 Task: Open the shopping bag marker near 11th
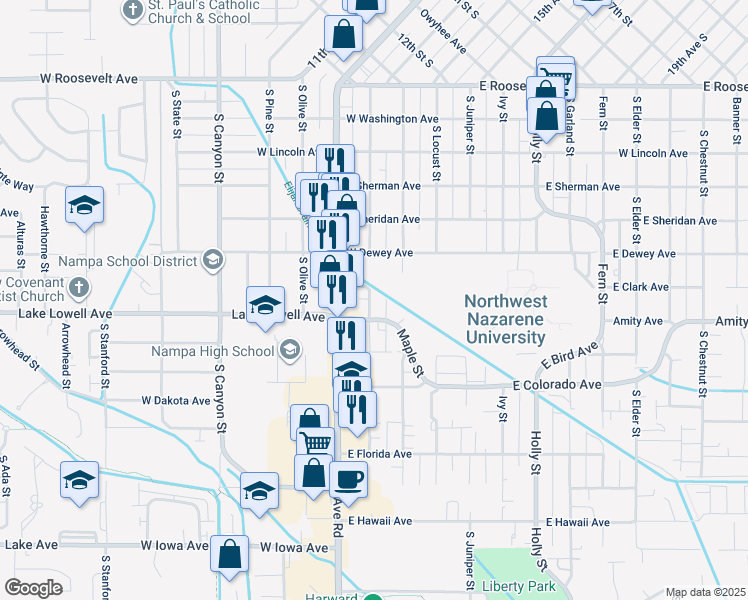coord(343,34)
